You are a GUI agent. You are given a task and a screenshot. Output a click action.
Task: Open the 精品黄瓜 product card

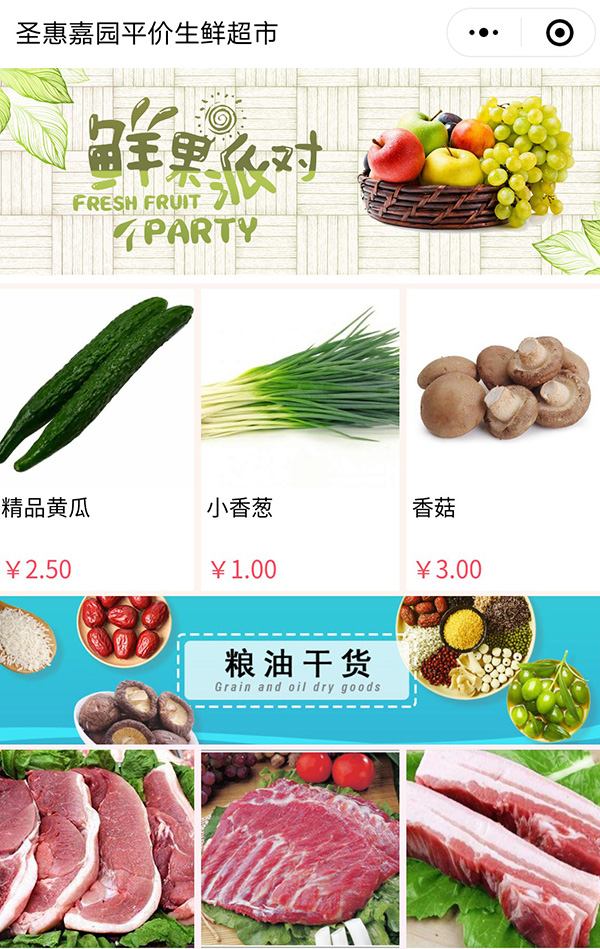[x=97, y=440]
